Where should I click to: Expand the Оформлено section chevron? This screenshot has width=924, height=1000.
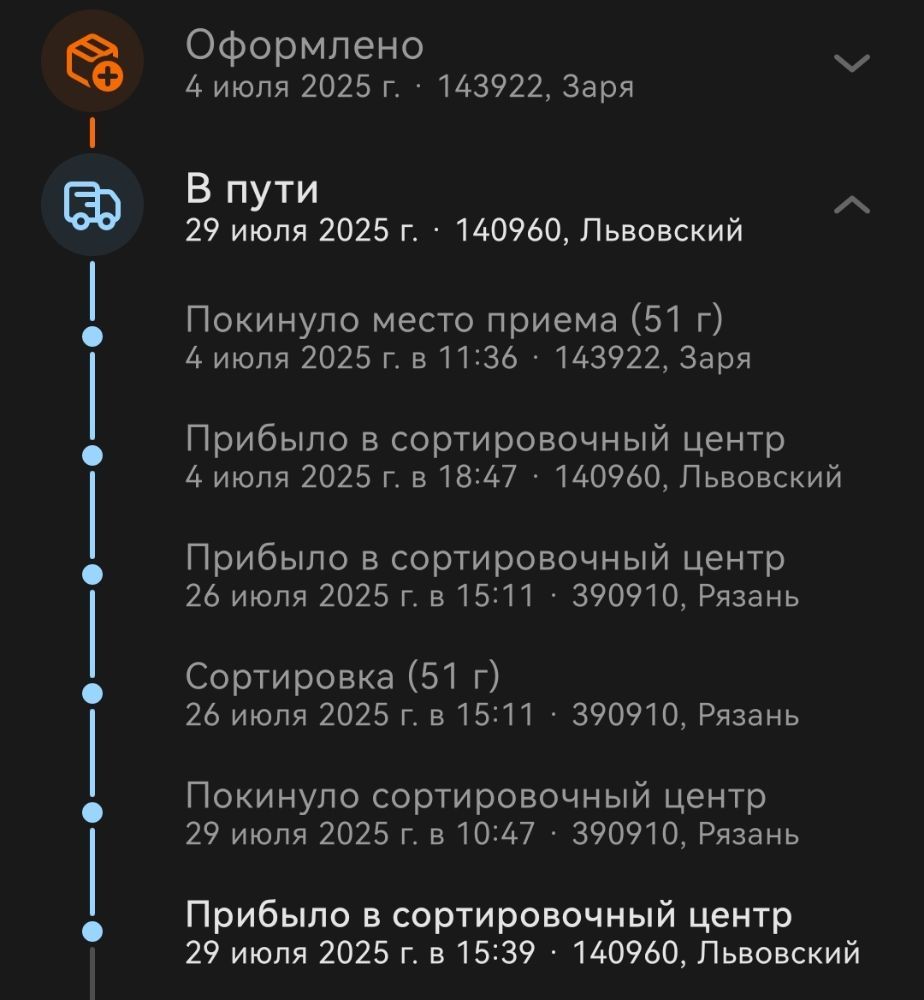click(852, 64)
